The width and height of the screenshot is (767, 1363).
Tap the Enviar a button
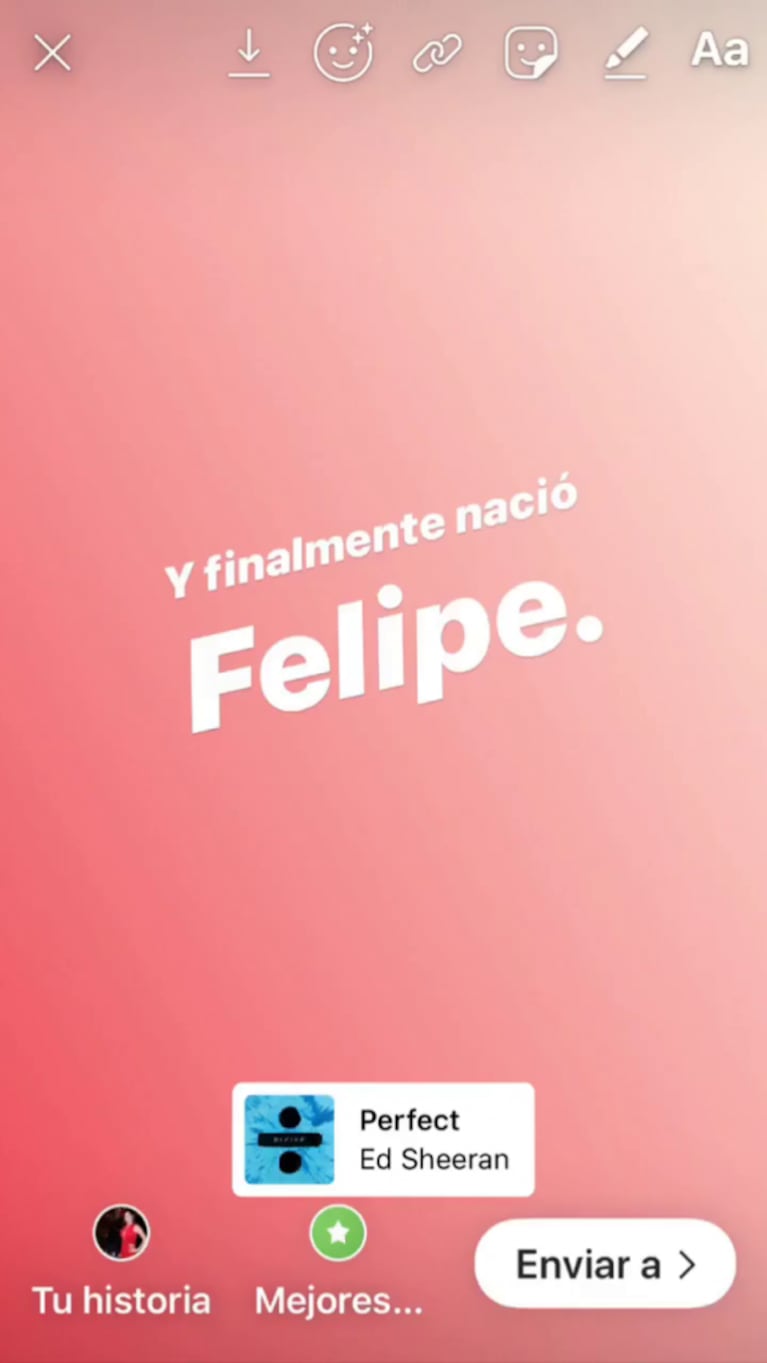[x=604, y=1265]
